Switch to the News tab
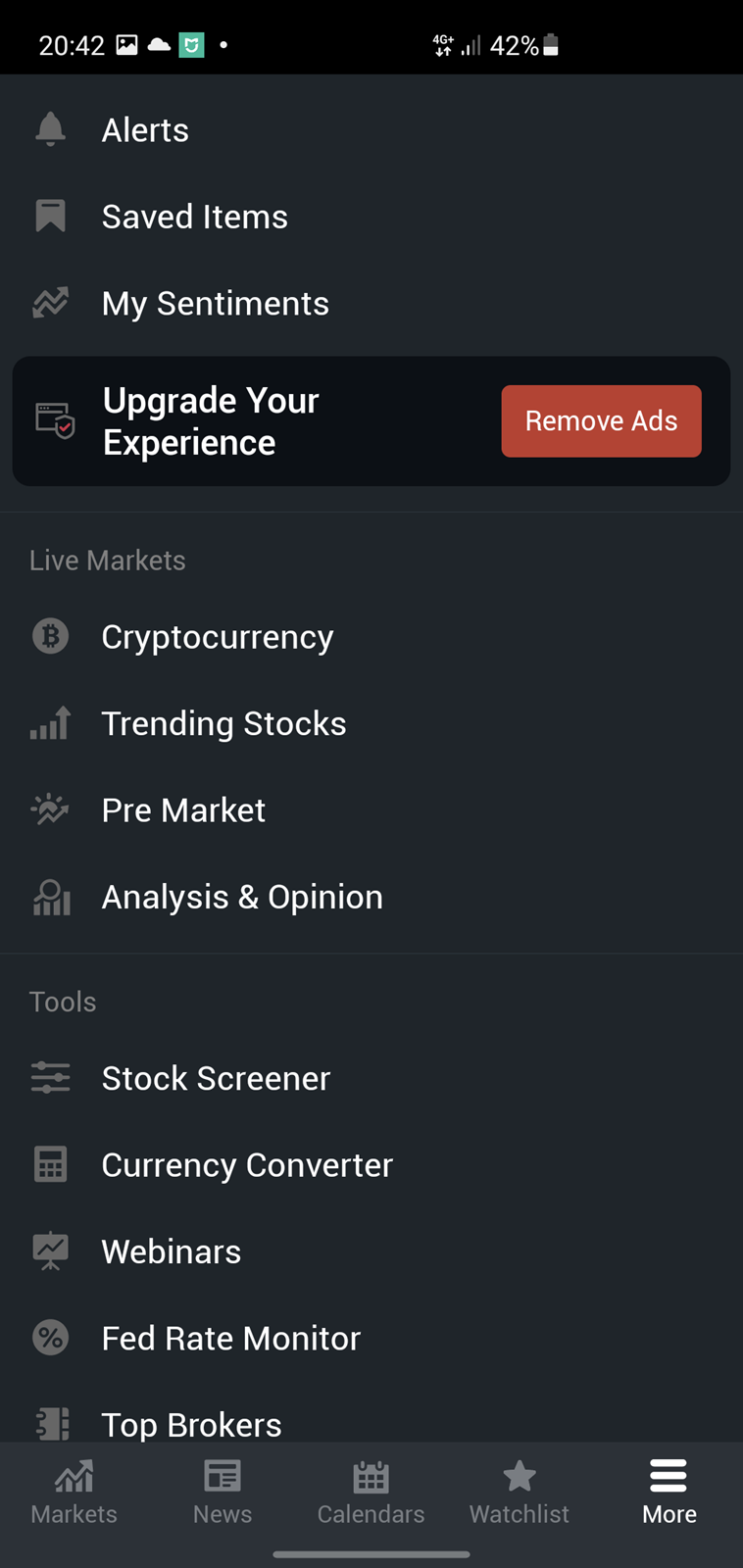This screenshot has height=1568, width=743. coord(223,1493)
